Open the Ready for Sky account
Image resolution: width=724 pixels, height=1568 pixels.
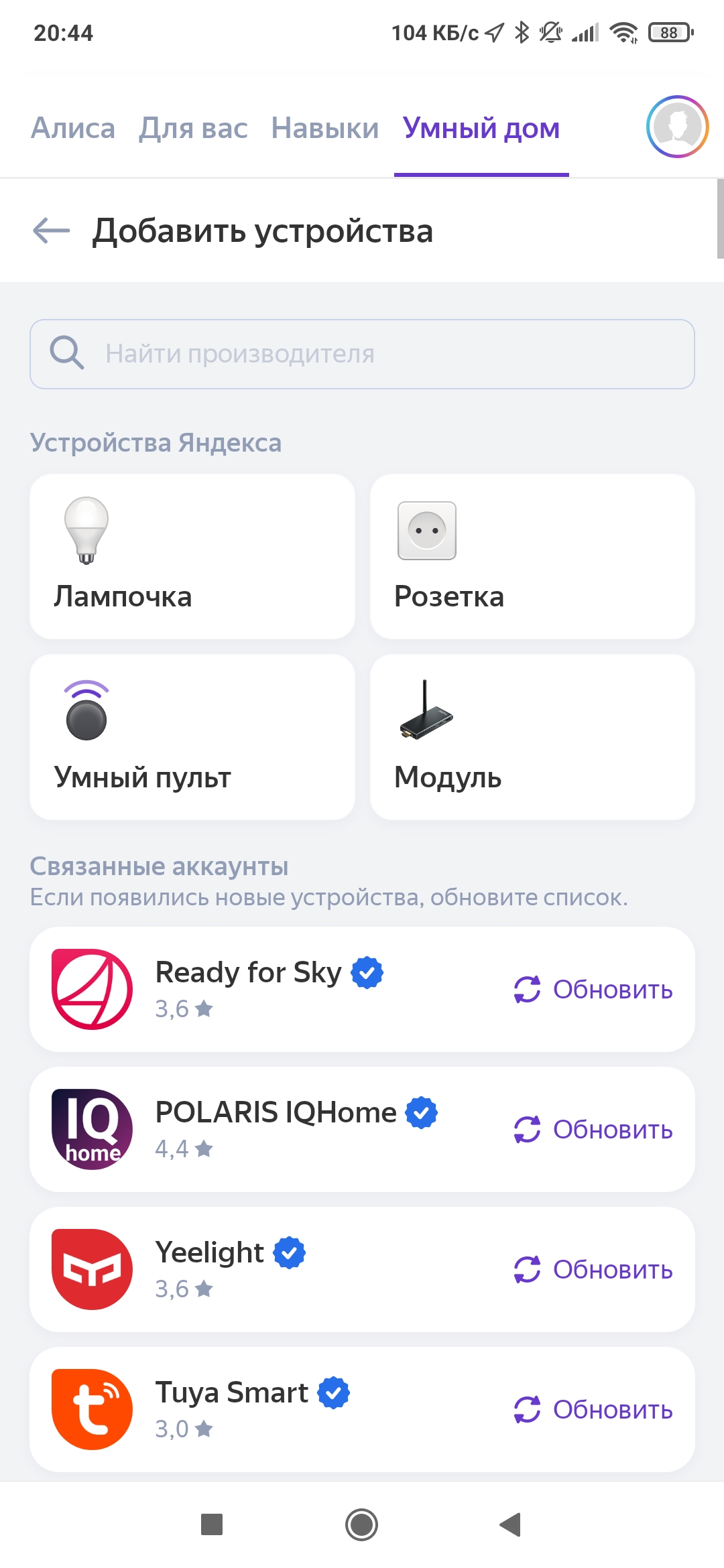[248, 989]
